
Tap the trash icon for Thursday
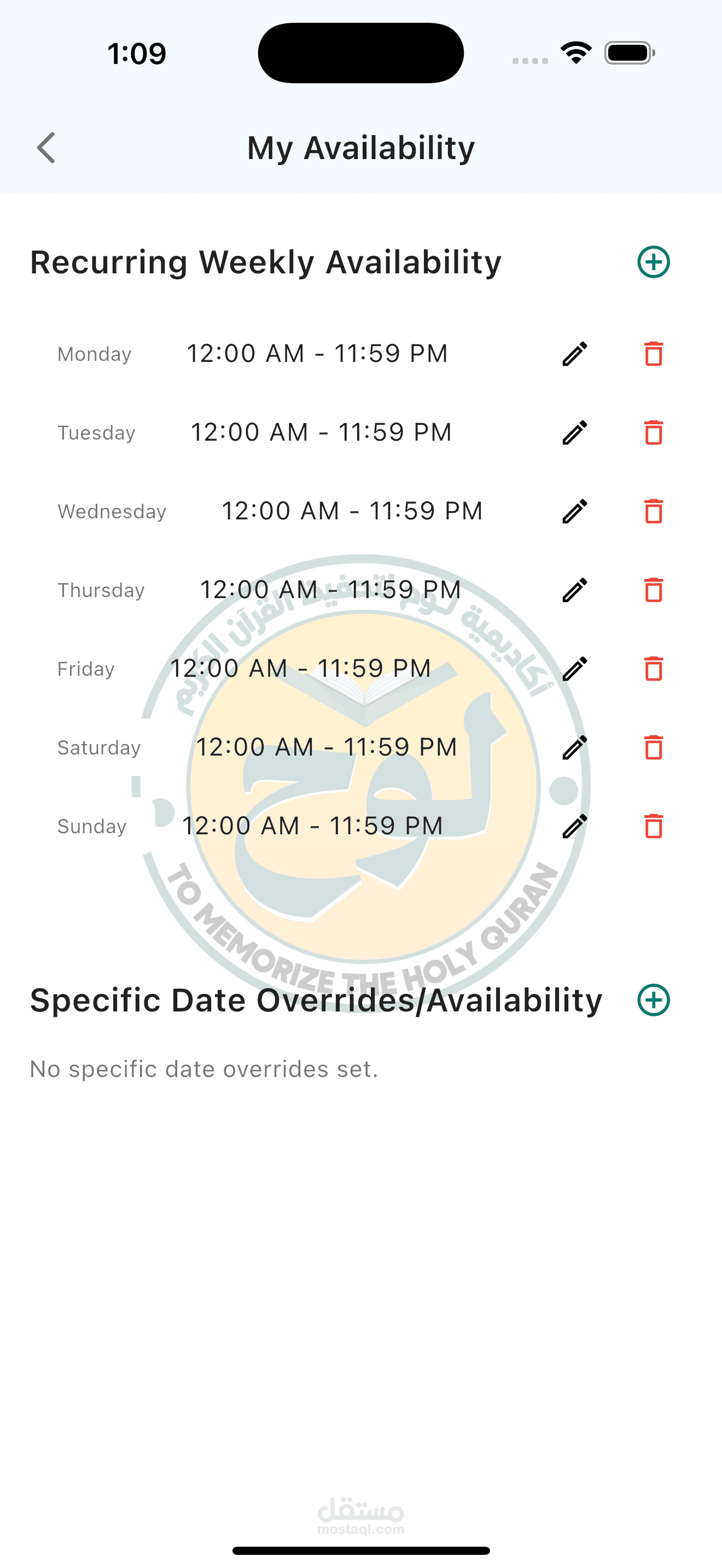pos(653,590)
